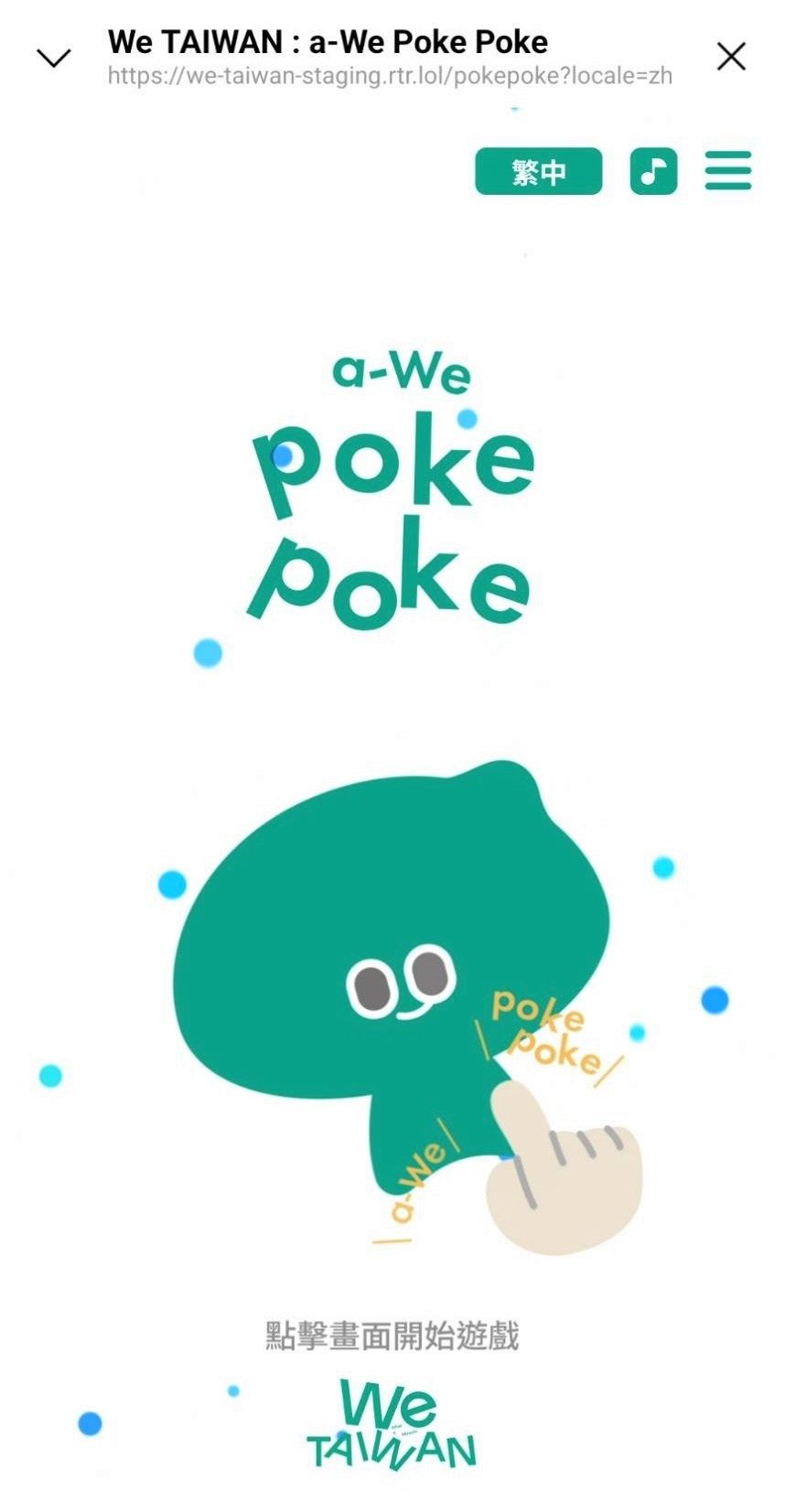Open the hamburger menu
The width and height of the screenshot is (785, 1512).
click(x=727, y=171)
